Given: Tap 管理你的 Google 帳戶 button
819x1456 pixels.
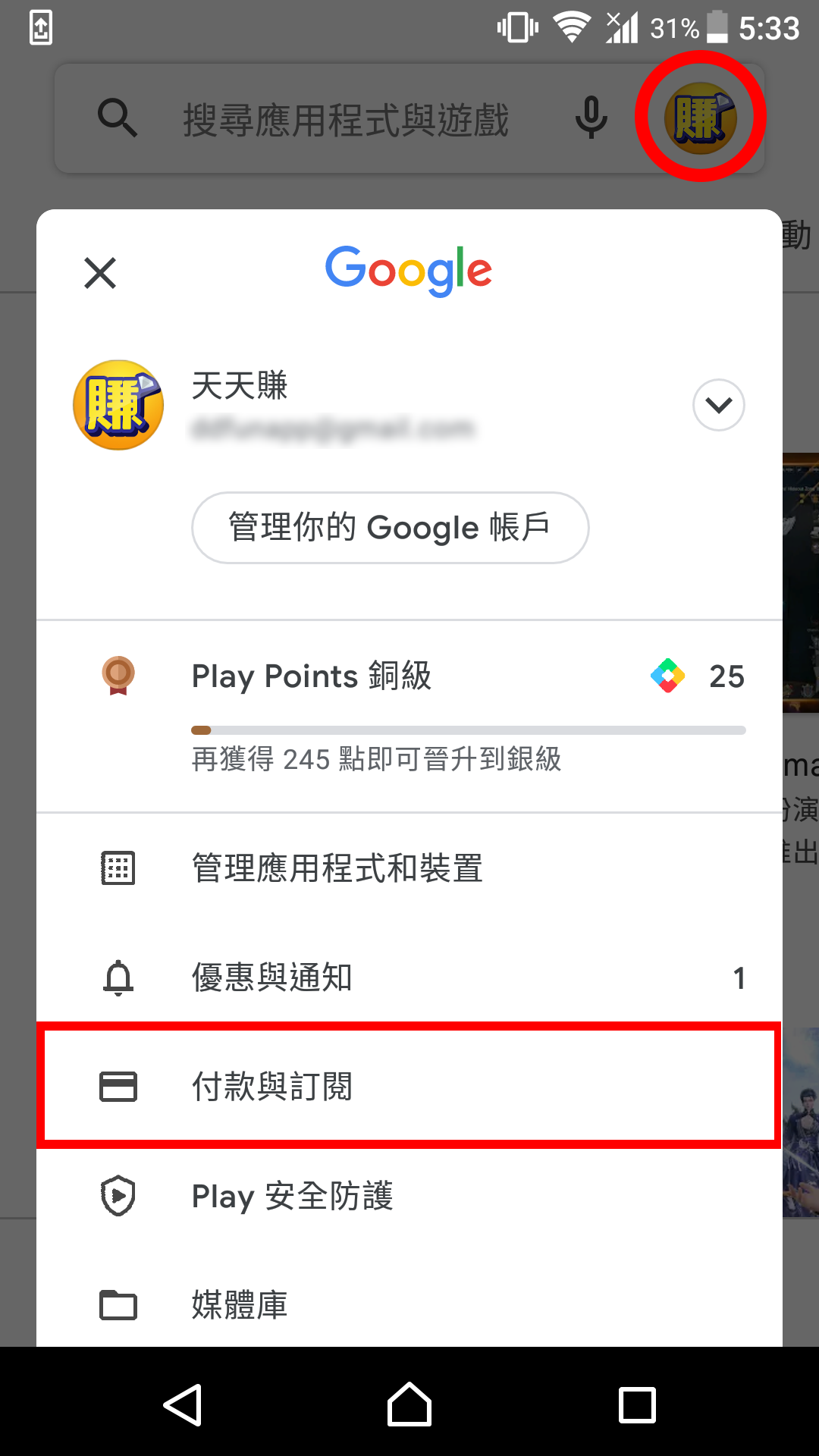Looking at the screenshot, I should coord(390,528).
